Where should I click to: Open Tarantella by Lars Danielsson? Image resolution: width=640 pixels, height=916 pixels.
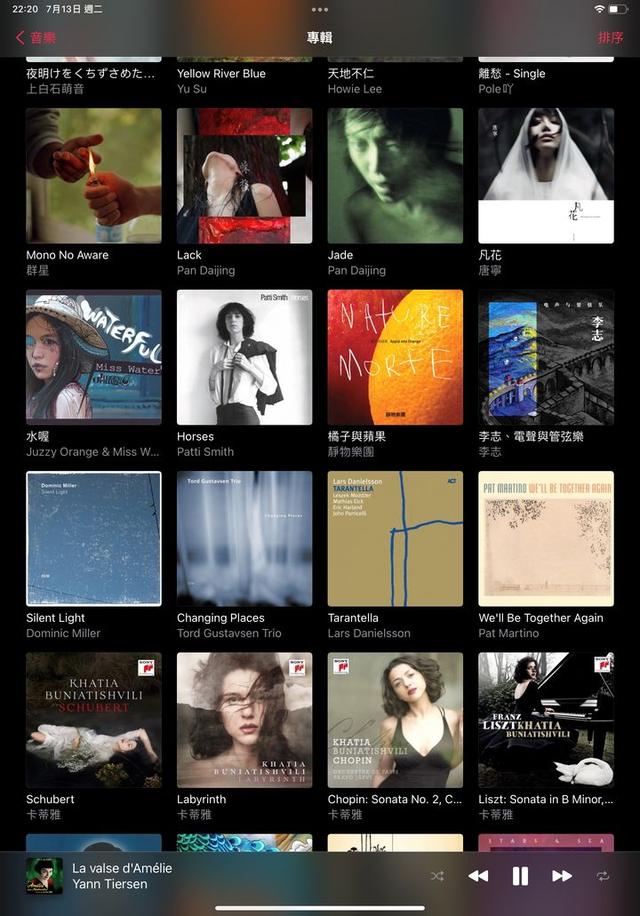395,539
